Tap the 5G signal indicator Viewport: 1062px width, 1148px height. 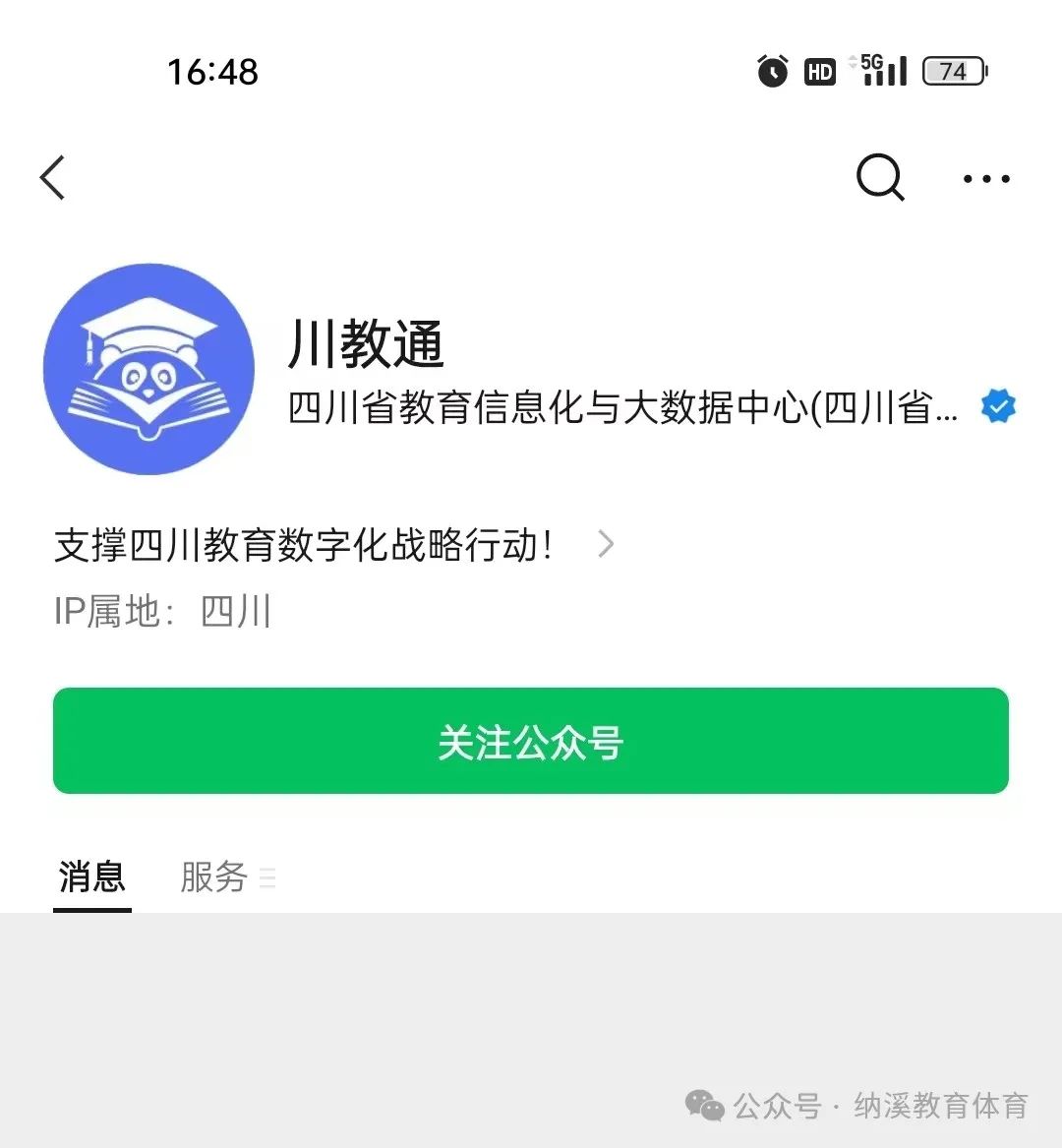point(882,71)
